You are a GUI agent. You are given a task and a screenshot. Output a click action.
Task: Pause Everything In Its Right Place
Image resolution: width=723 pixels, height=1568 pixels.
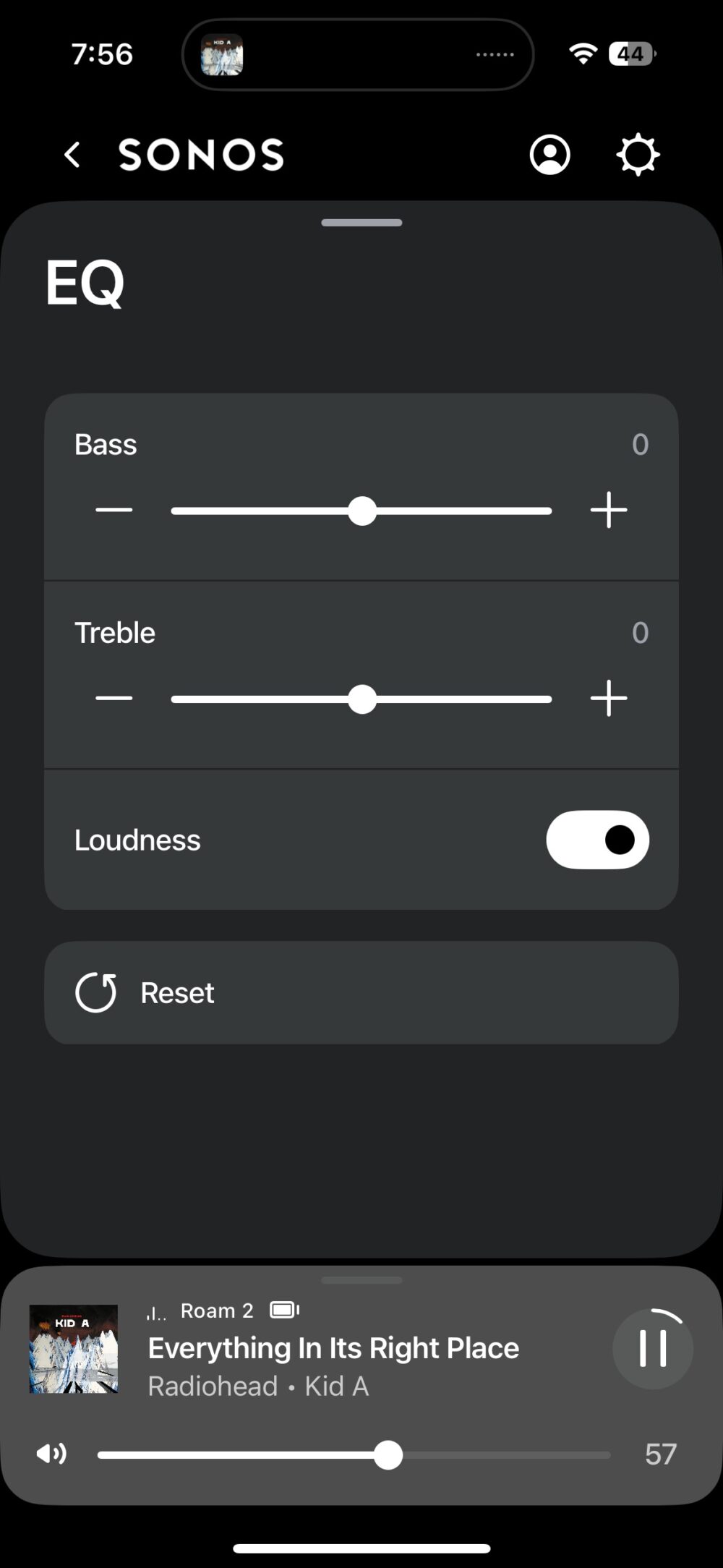(x=653, y=1349)
